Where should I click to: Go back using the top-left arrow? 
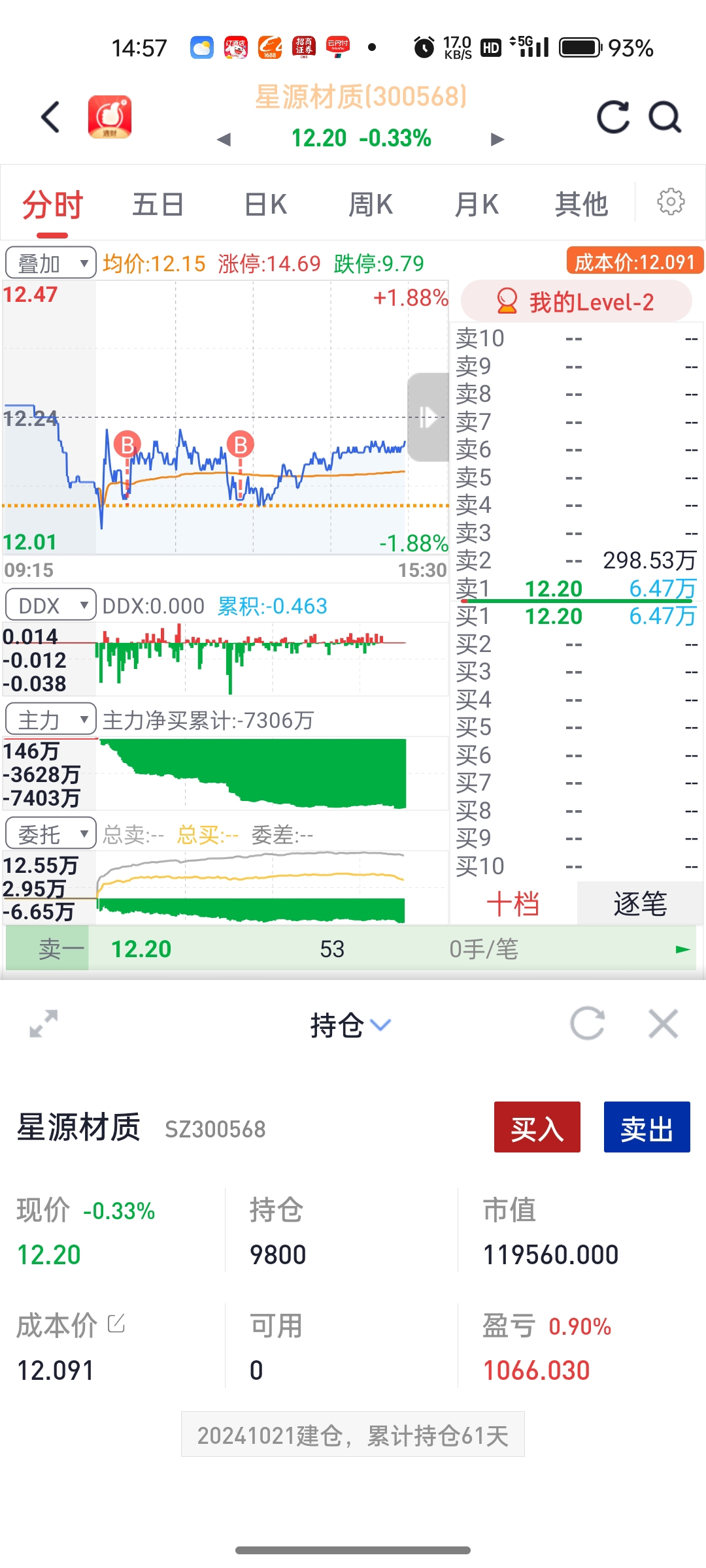pyautogui.click(x=50, y=118)
